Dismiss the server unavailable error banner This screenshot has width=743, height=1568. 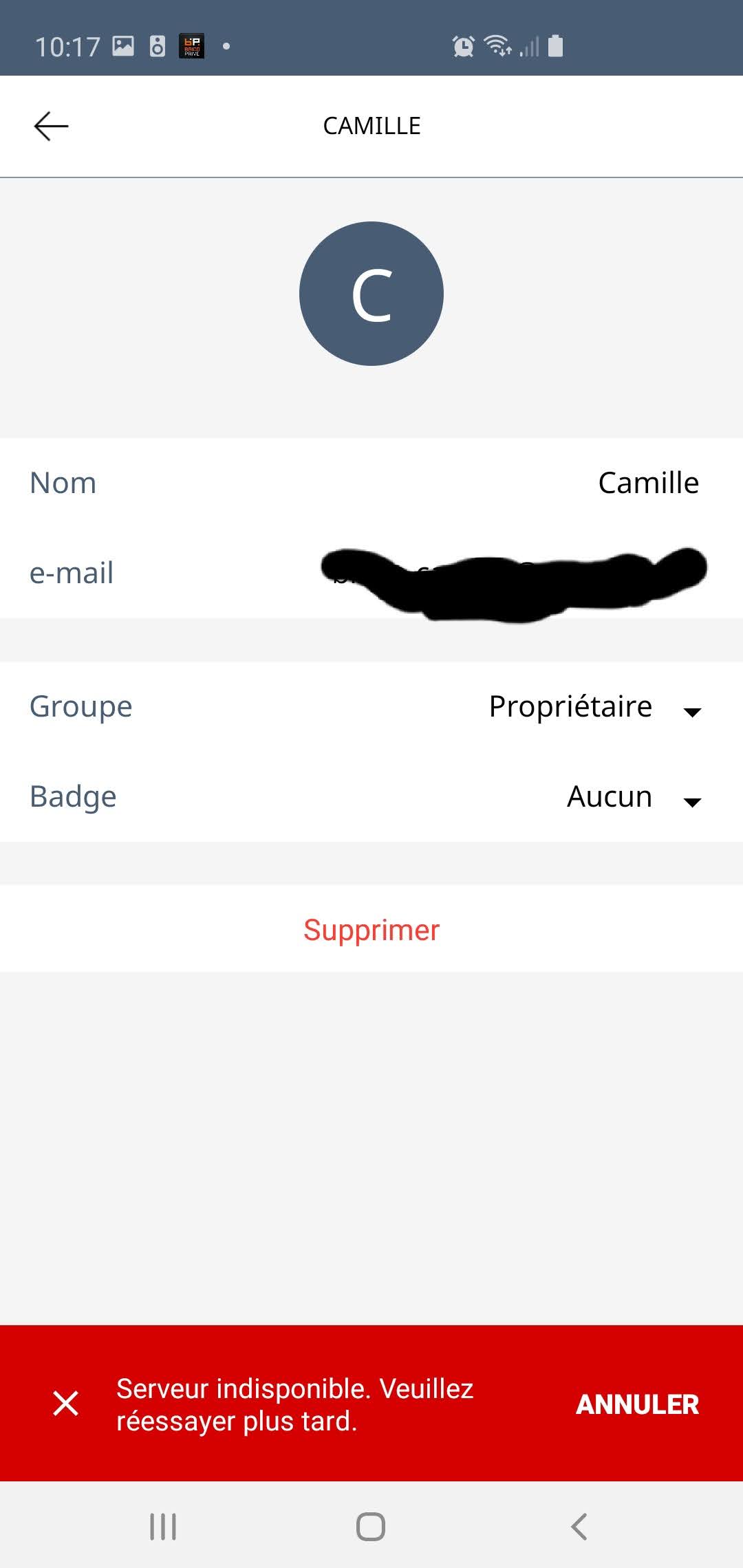coord(66,1403)
